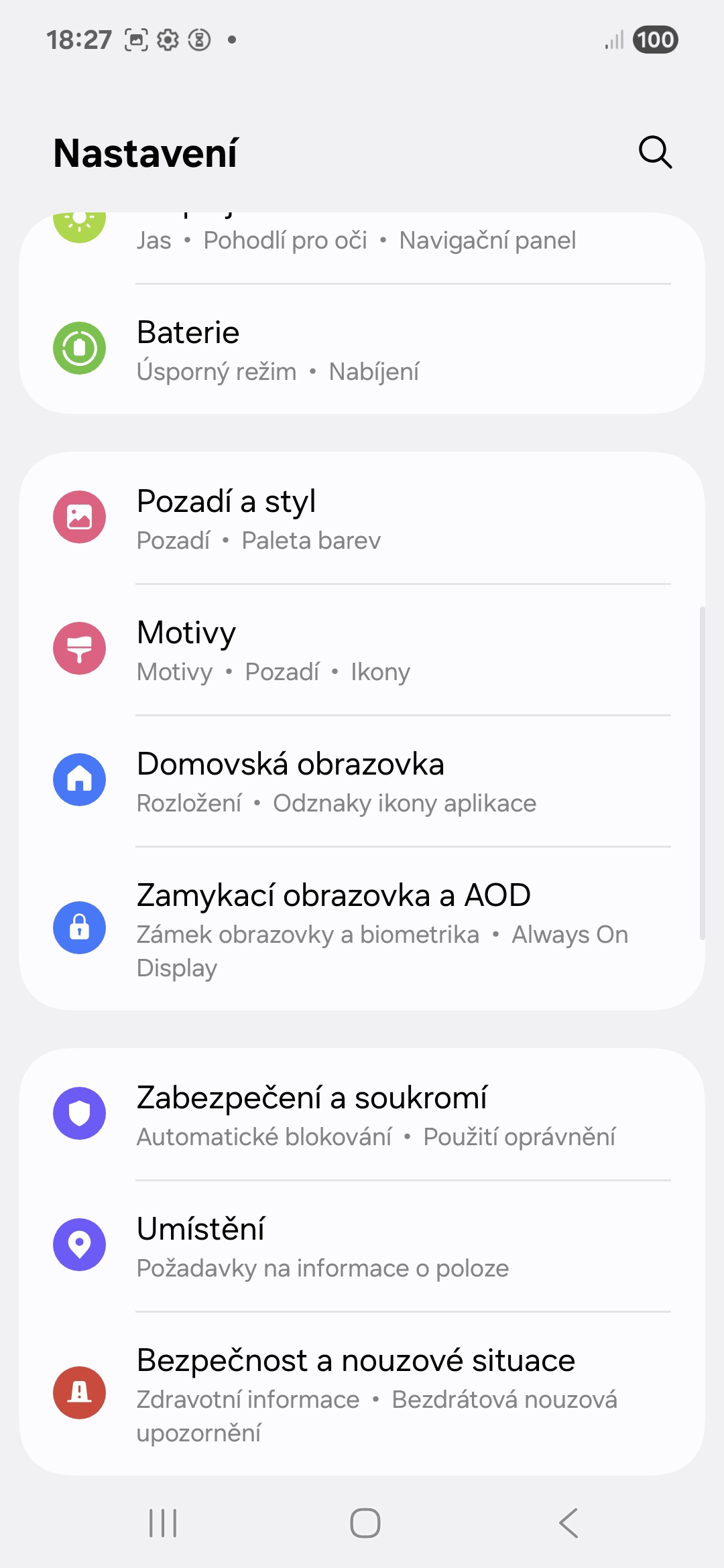The height and width of the screenshot is (1568, 724).
Task: Tap the navigation bar back button
Action: [x=568, y=1523]
